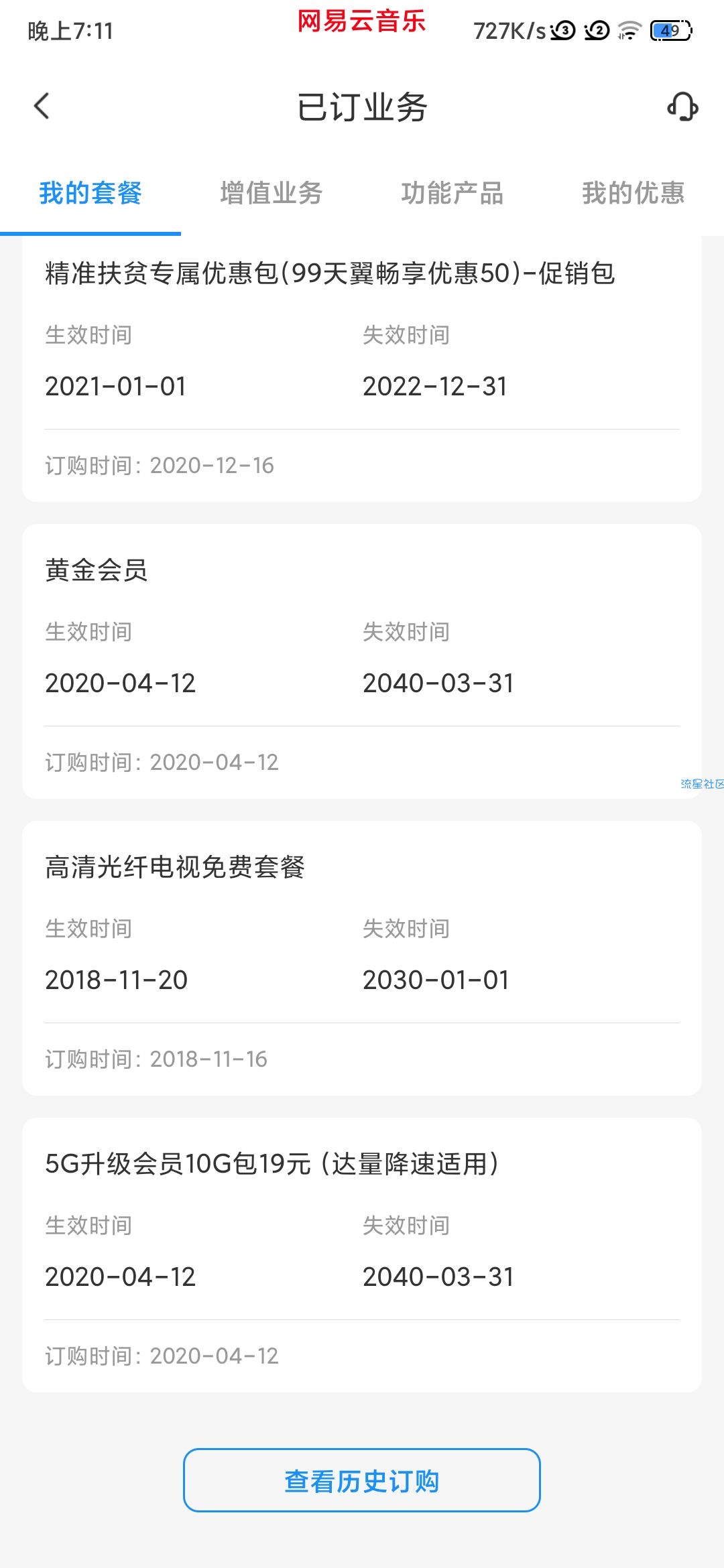The image size is (724, 1568).
Task: Tap 查看历史订购 button
Action: [x=362, y=1481]
